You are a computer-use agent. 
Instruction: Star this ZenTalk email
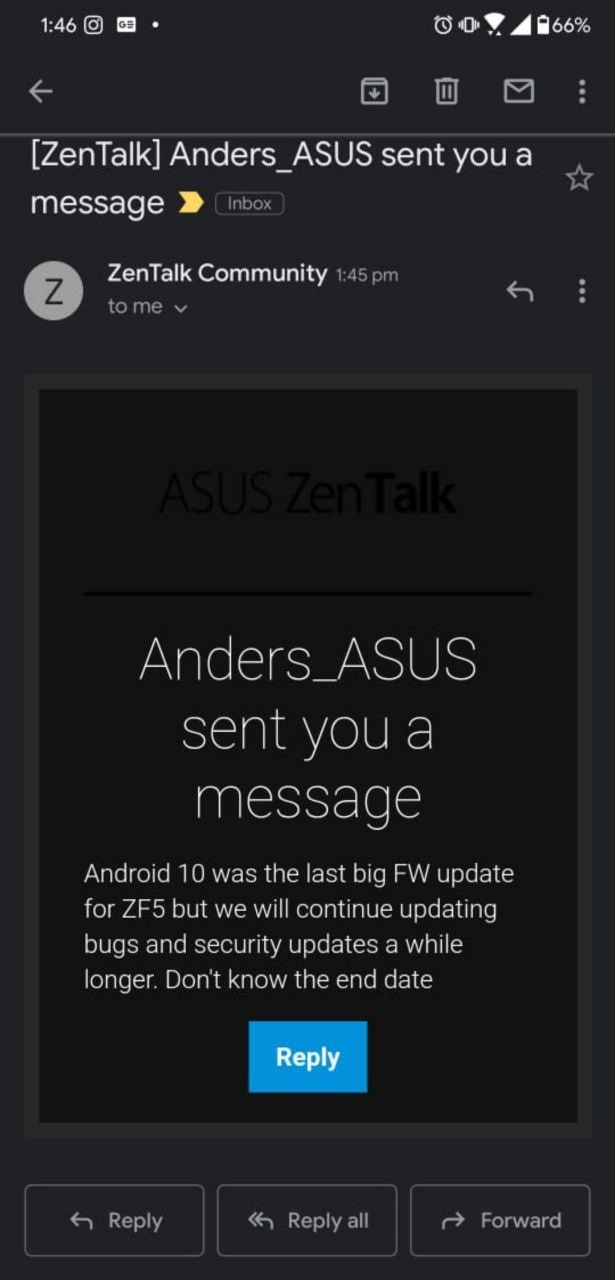[579, 179]
